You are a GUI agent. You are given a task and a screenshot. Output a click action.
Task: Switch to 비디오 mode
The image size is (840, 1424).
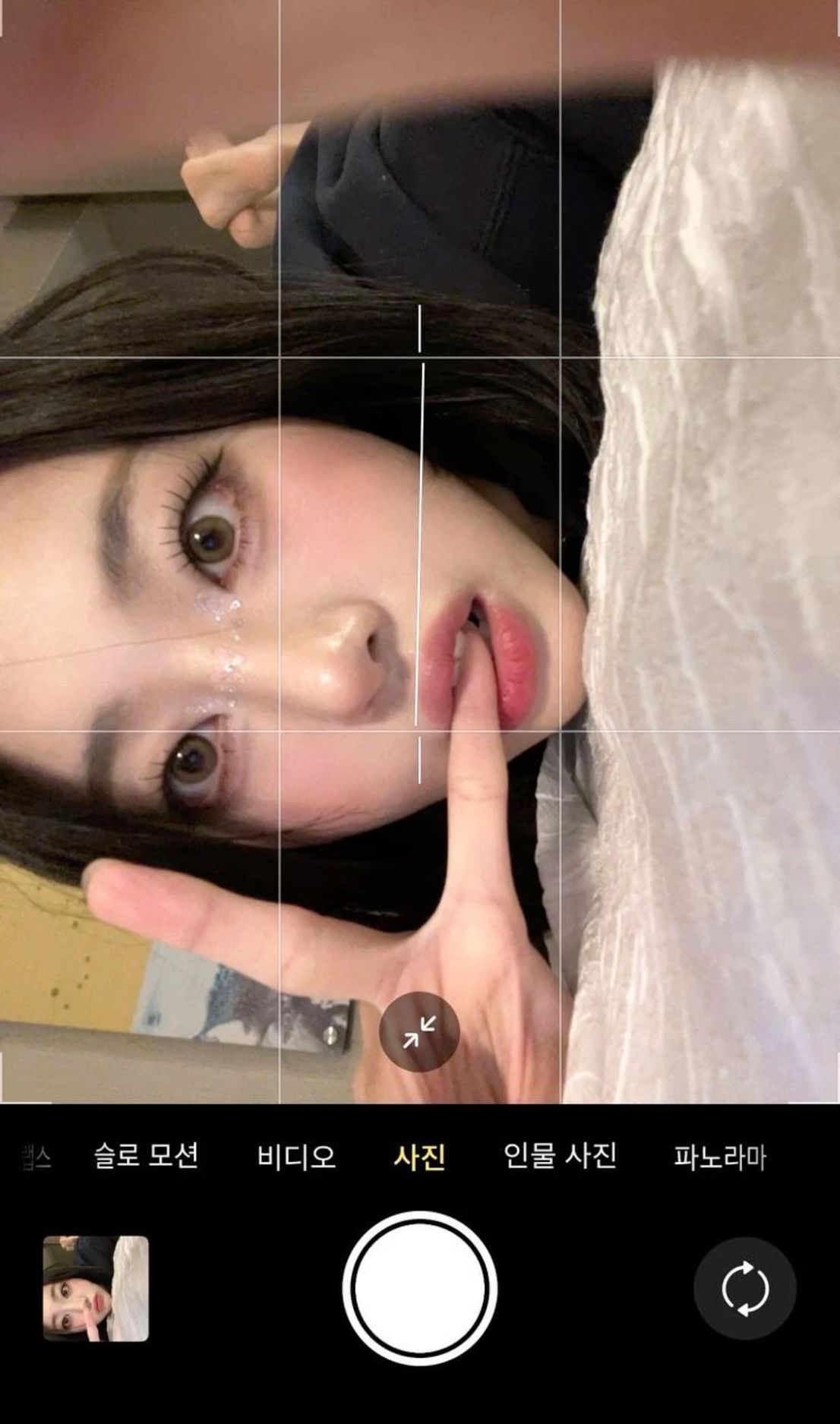coord(296,1157)
